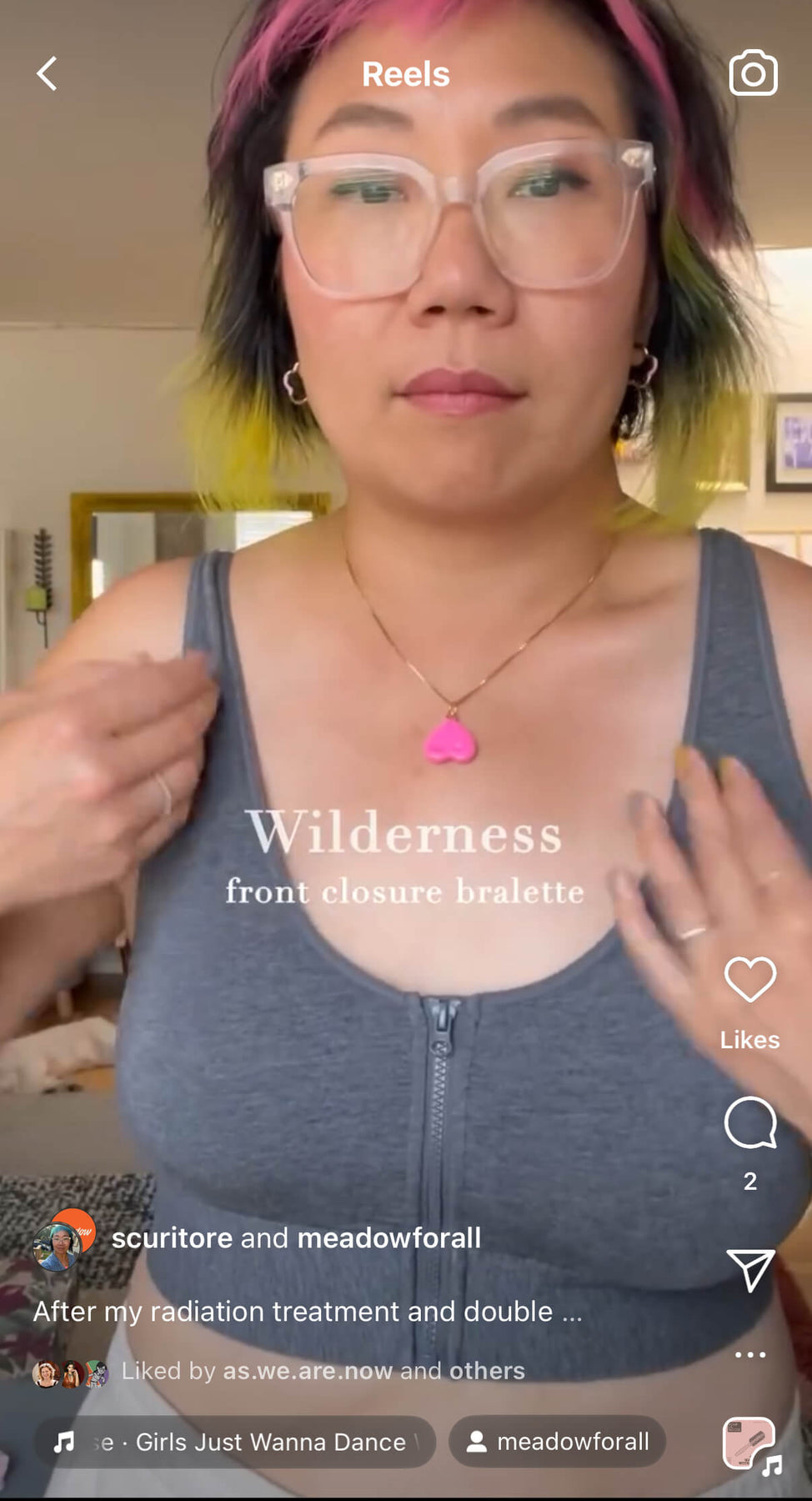Open the meadowforall collaborator profile

tap(389, 1237)
